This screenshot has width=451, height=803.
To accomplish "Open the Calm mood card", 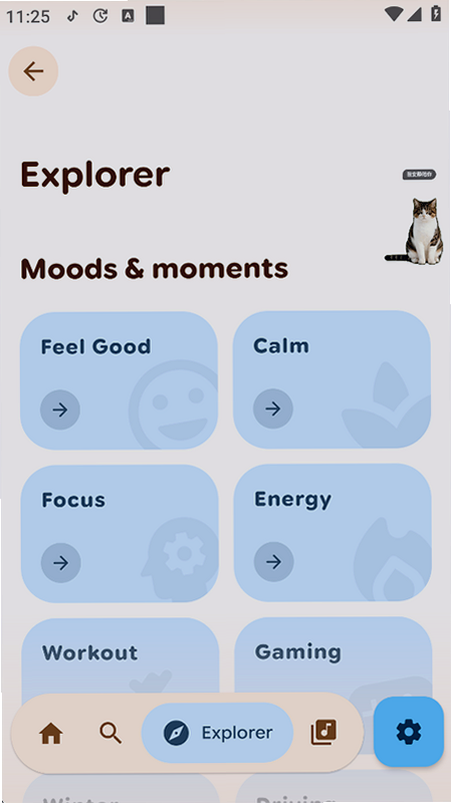I will 332,380.
